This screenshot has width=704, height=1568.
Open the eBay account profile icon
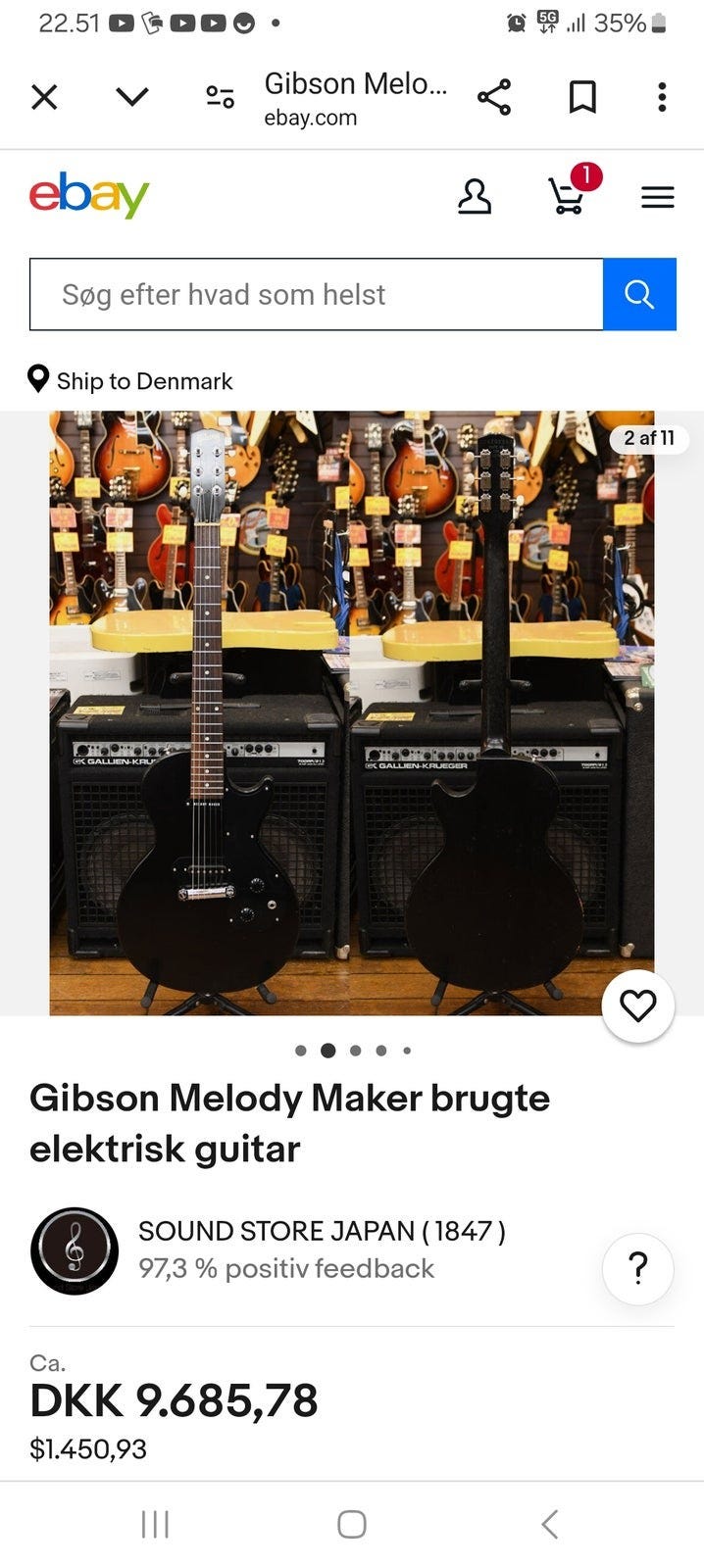(475, 197)
